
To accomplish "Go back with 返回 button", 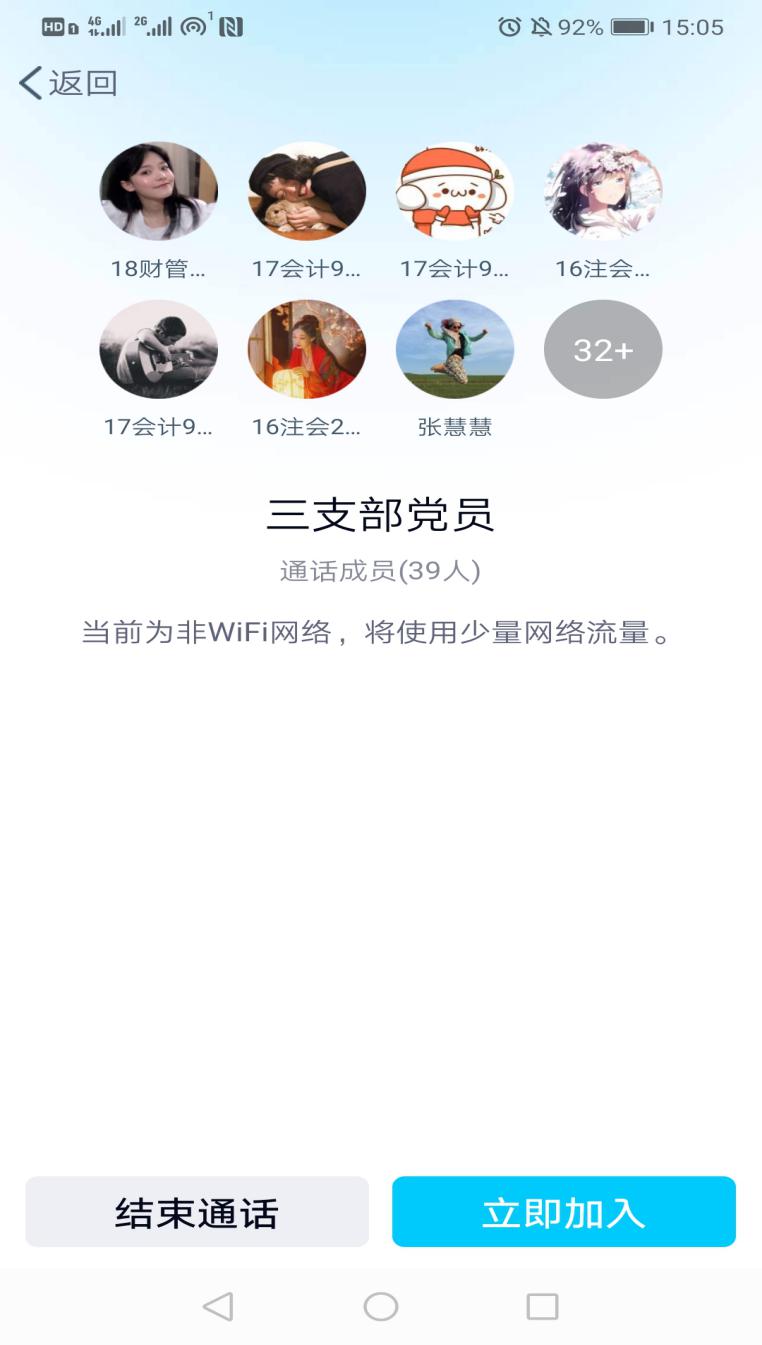I will pyautogui.click(x=68, y=83).
